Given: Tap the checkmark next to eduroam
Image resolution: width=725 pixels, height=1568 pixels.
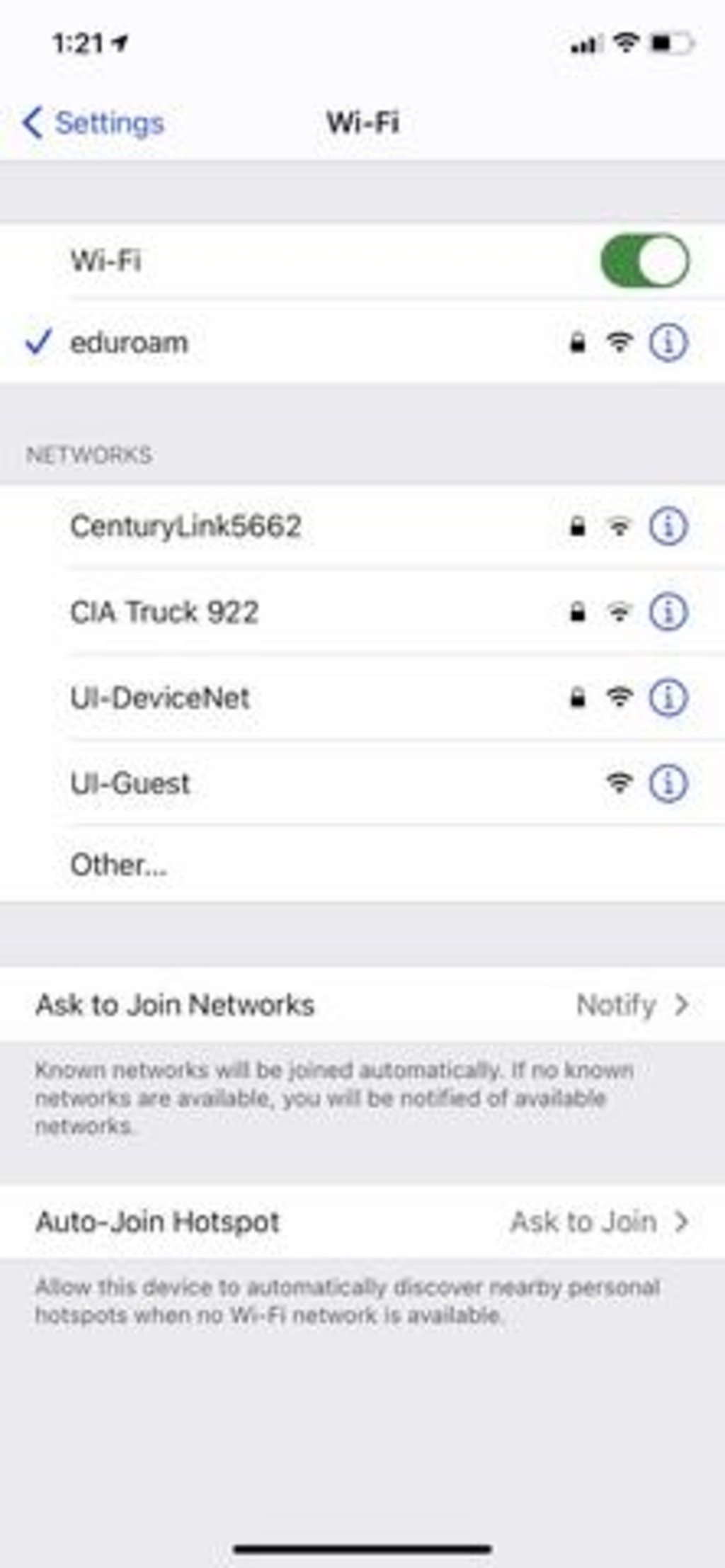Looking at the screenshot, I should (x=40, y=342).
